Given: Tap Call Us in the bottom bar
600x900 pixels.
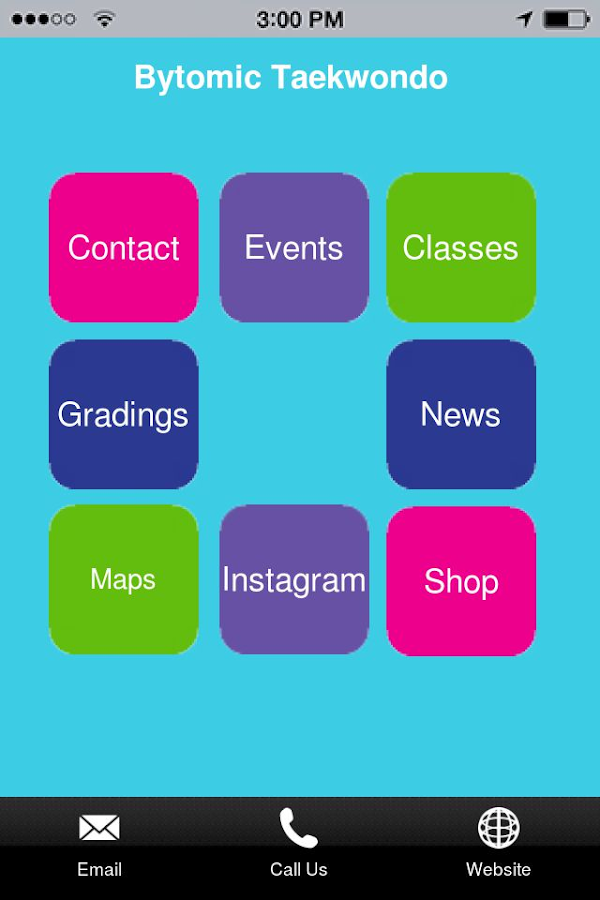Looking at the screenshot, I should 299,844.
